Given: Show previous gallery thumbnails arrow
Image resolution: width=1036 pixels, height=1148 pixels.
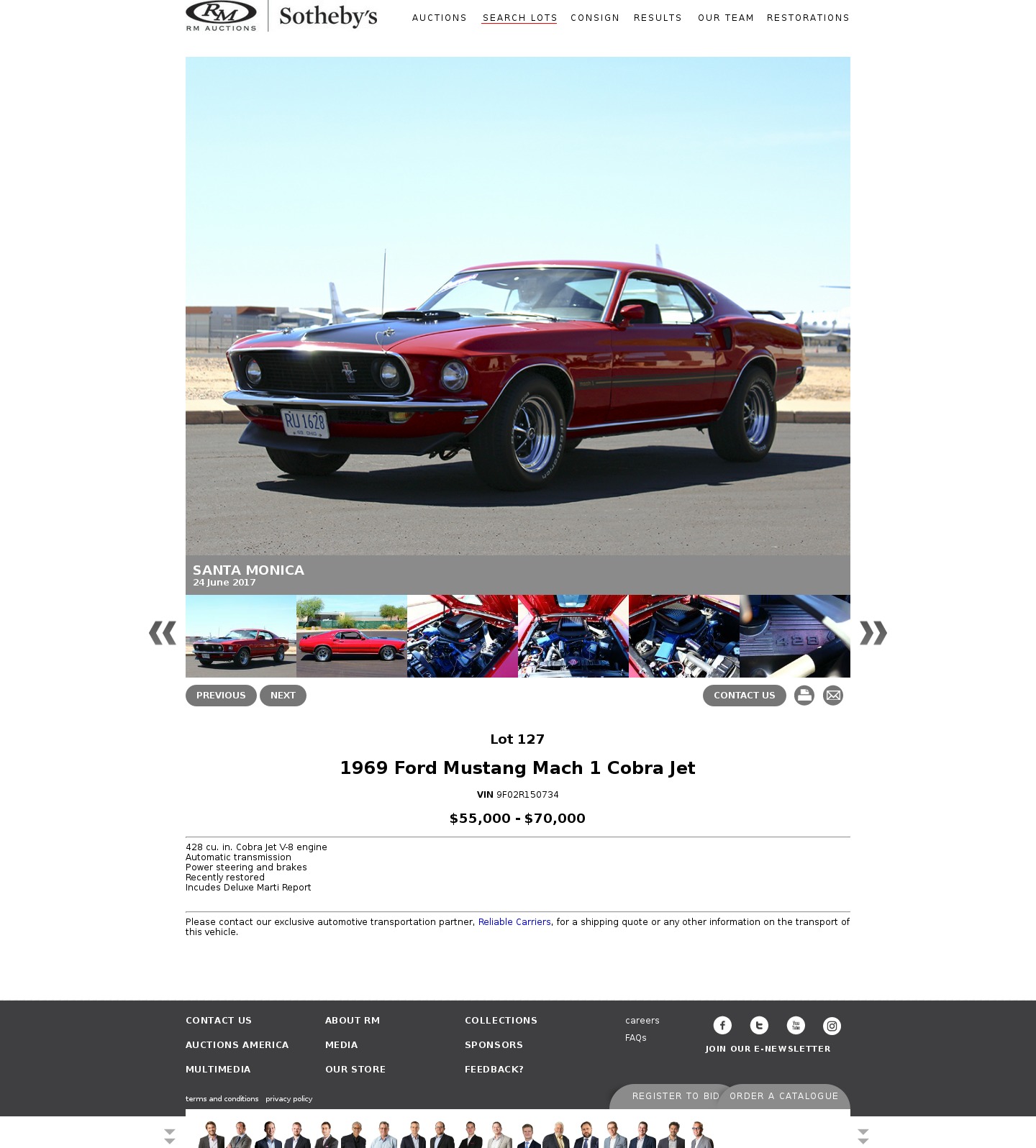Looking at the screenshot, I should (x=163, y=633).
